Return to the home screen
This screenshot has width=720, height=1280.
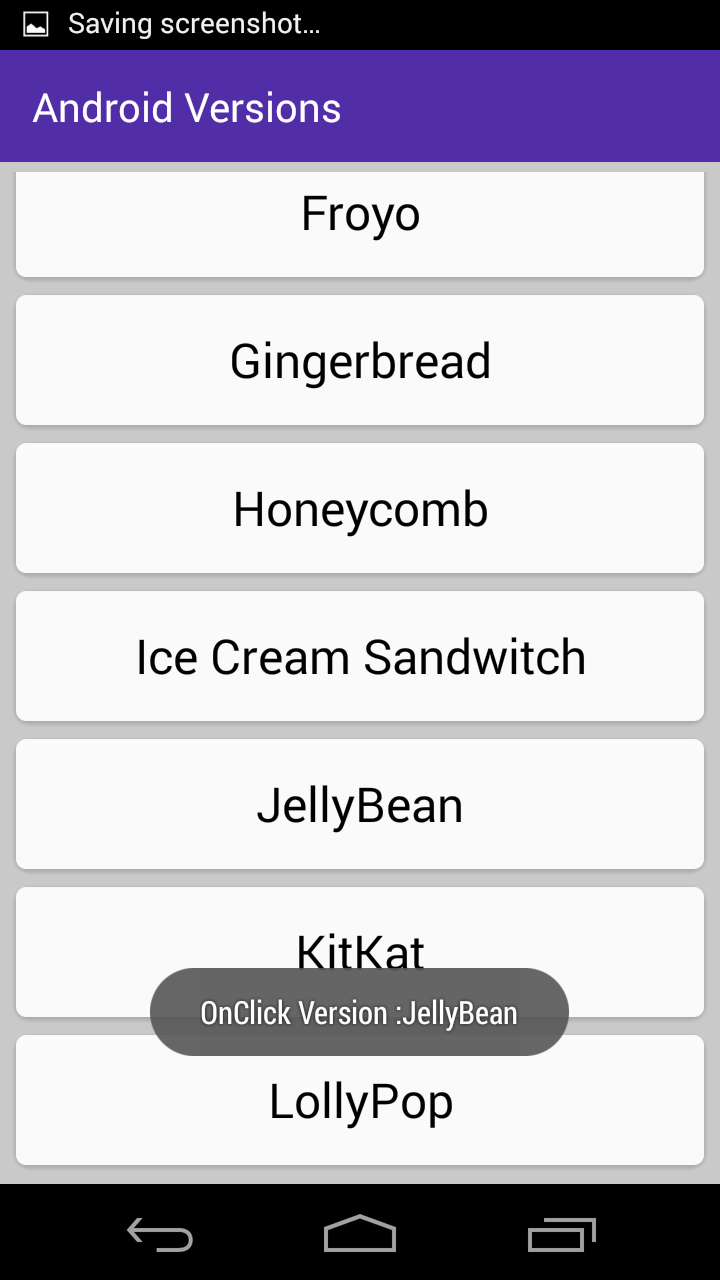[360, 1234]
